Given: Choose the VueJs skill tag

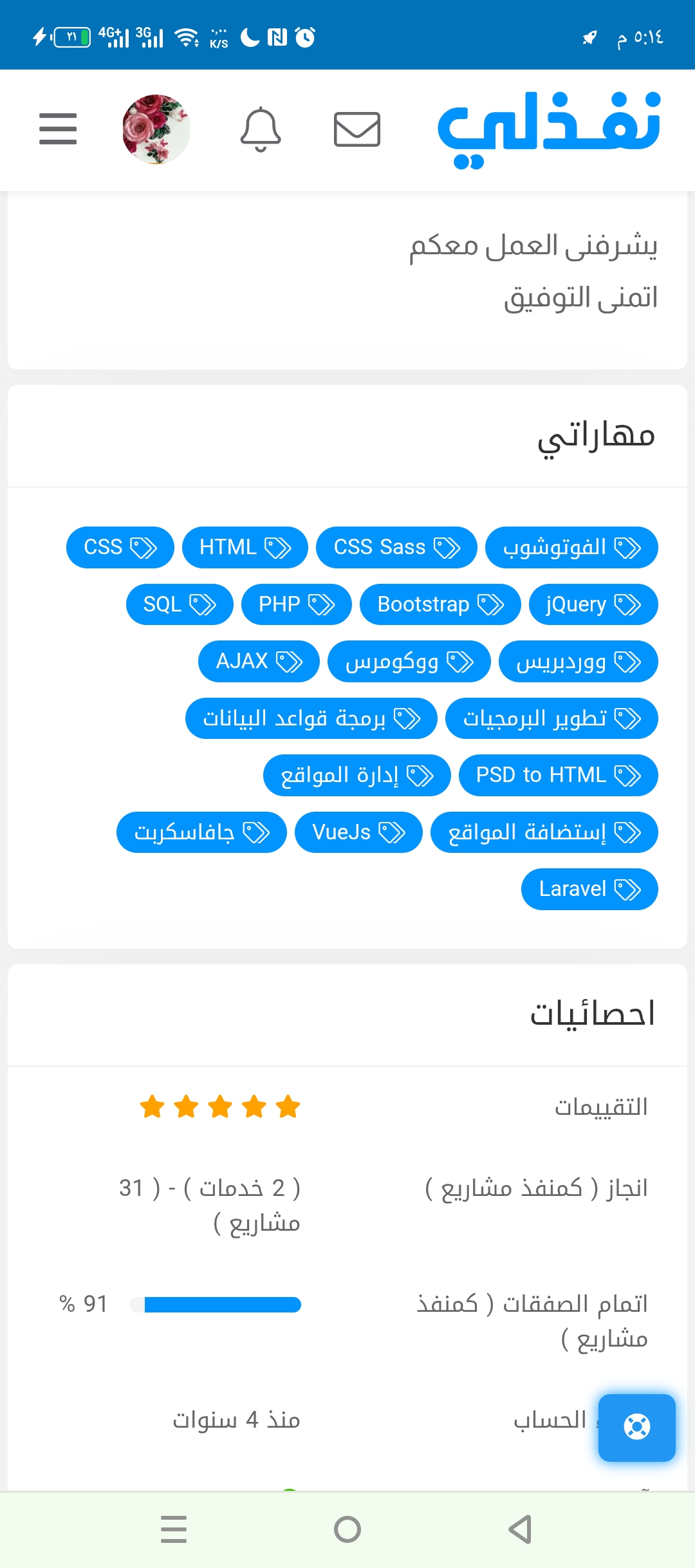Looking at the screenshot, I should pyautogui.click(x=358, y=832).
